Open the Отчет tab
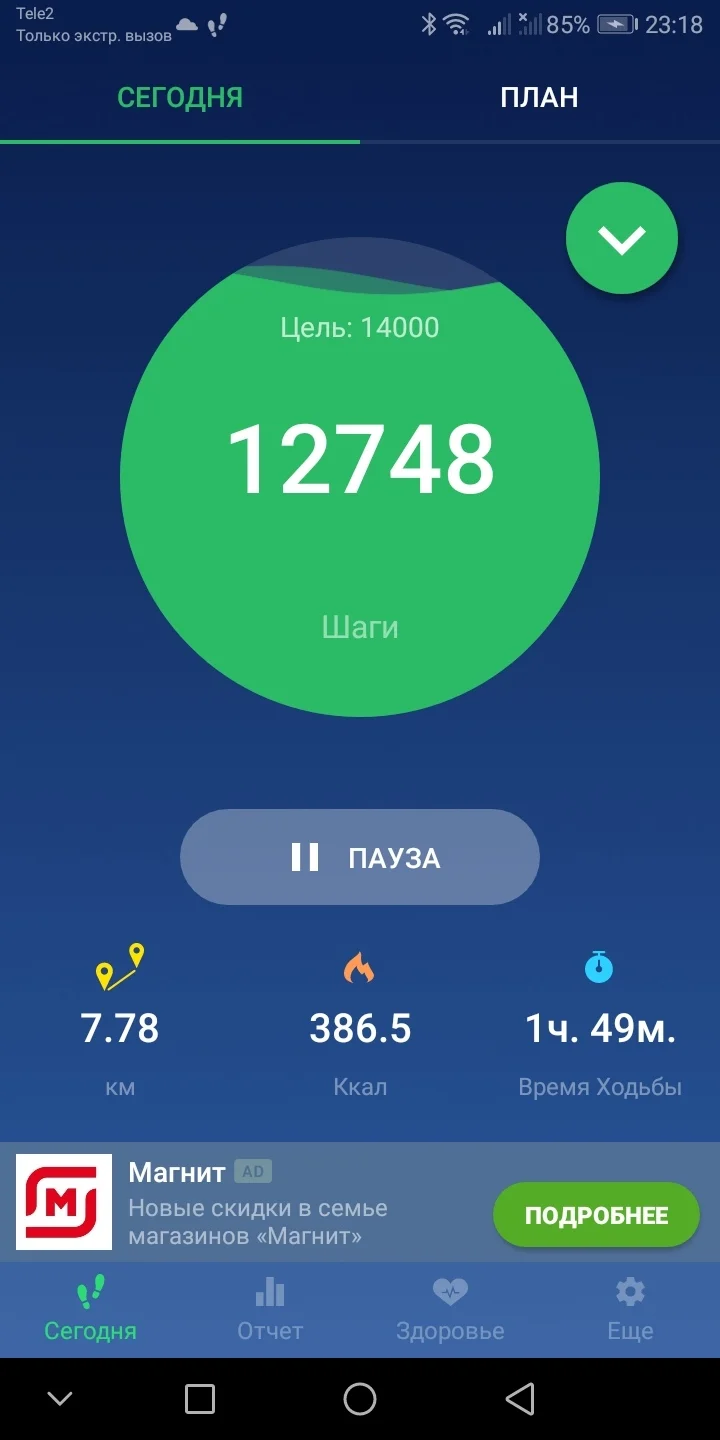The width and height of the screenshot is (720, 1440). pyautogui.click(x=270, y=1309)
